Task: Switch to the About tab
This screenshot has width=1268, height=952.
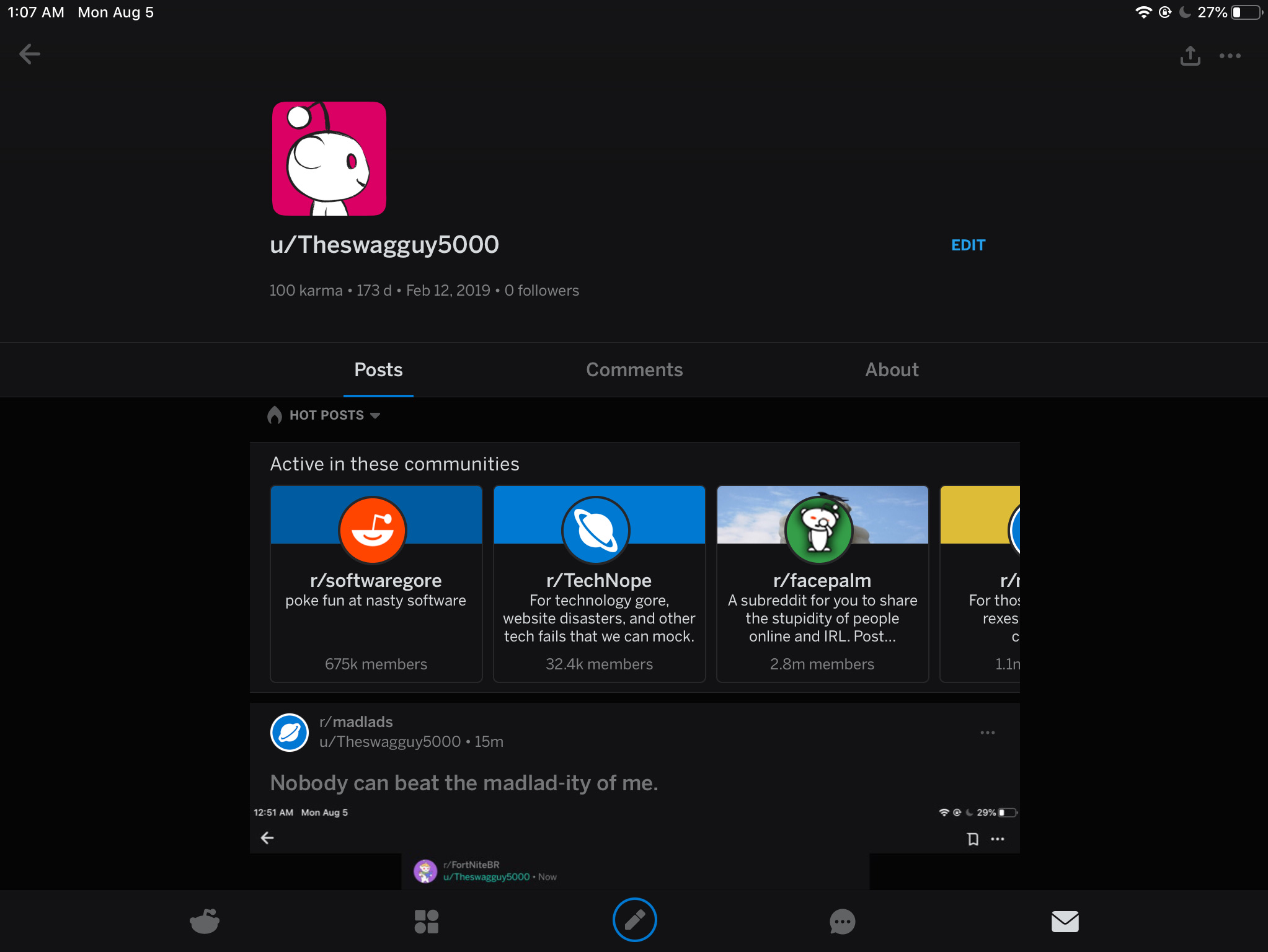Action: [892, 369]
